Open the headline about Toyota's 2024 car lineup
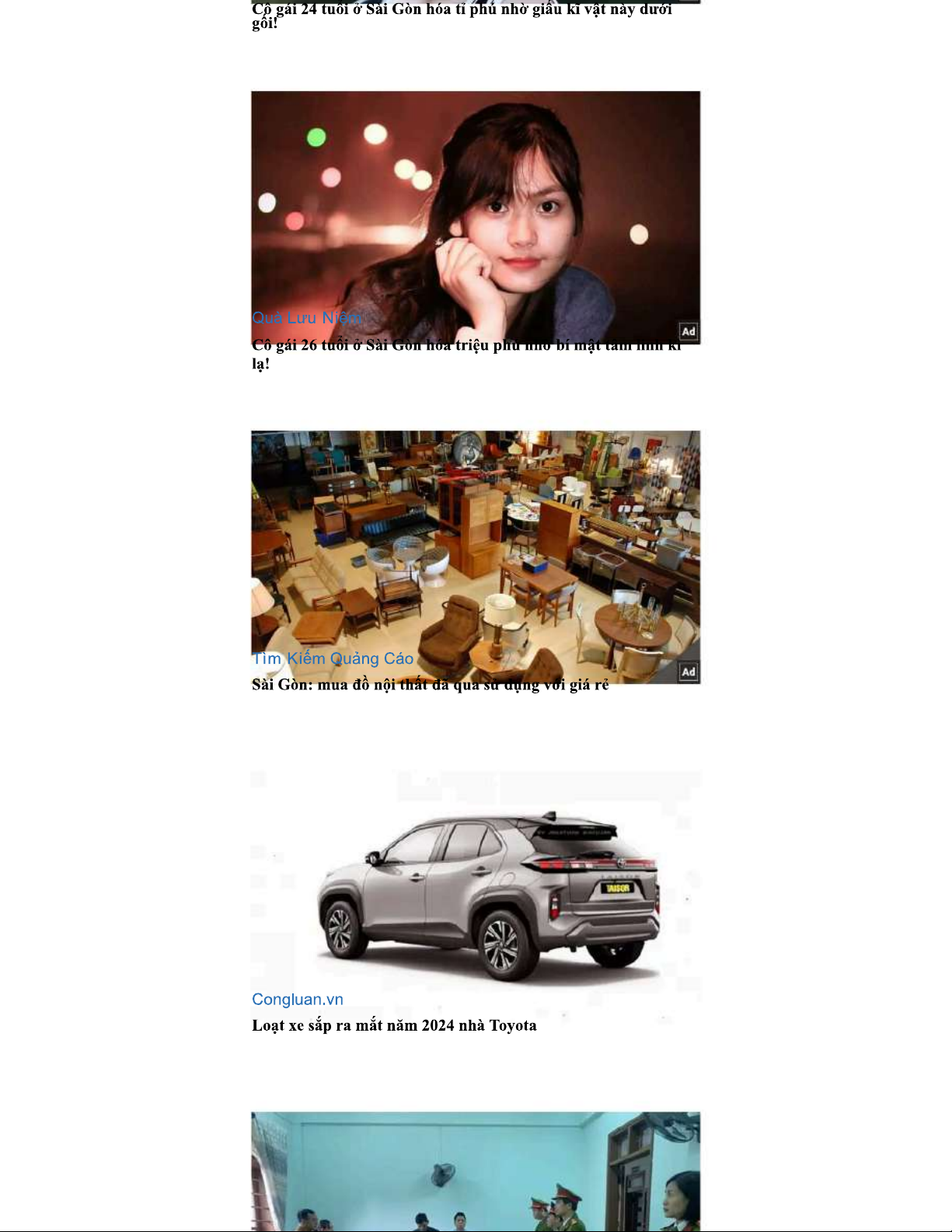The height and width of the screenshot is (1232, 952). (x=394, y=1025)
